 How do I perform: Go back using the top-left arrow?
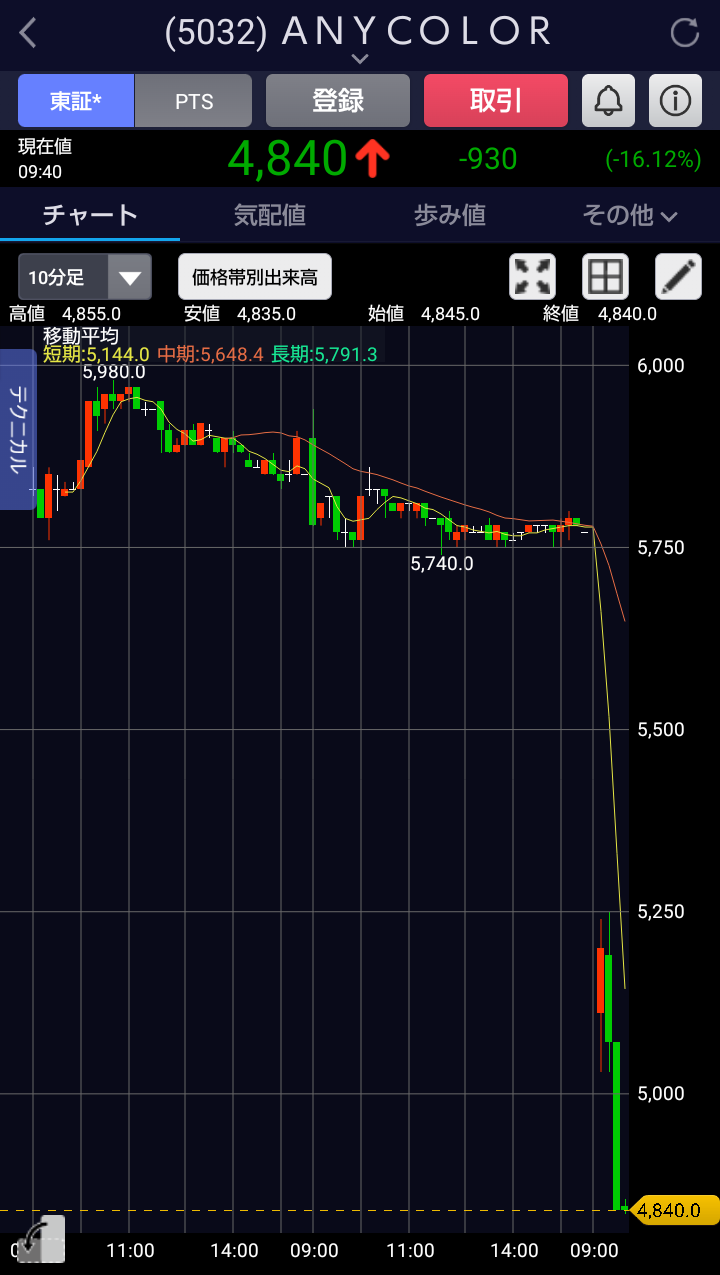28,33
